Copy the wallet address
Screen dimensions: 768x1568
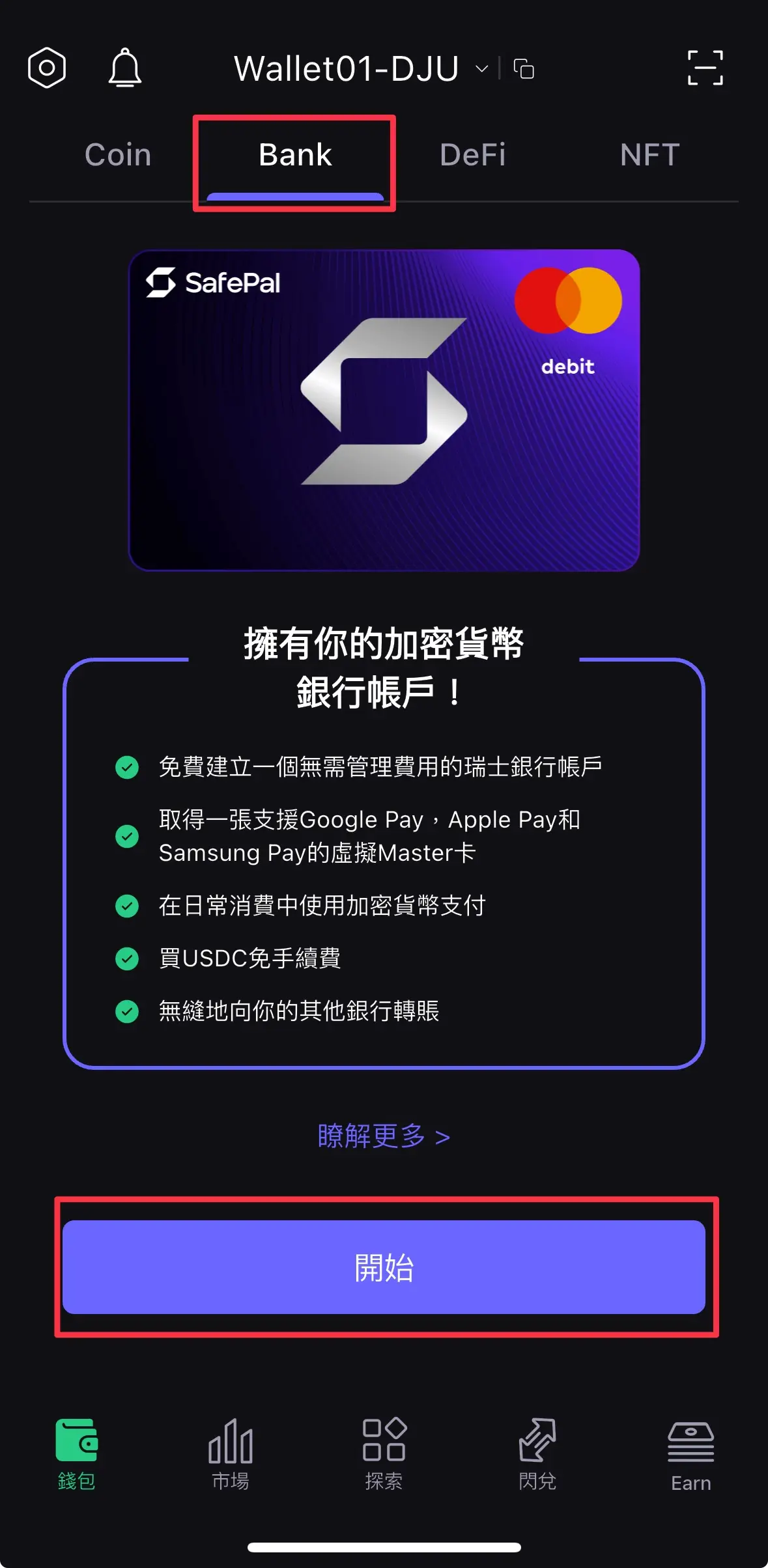(524, 68)
